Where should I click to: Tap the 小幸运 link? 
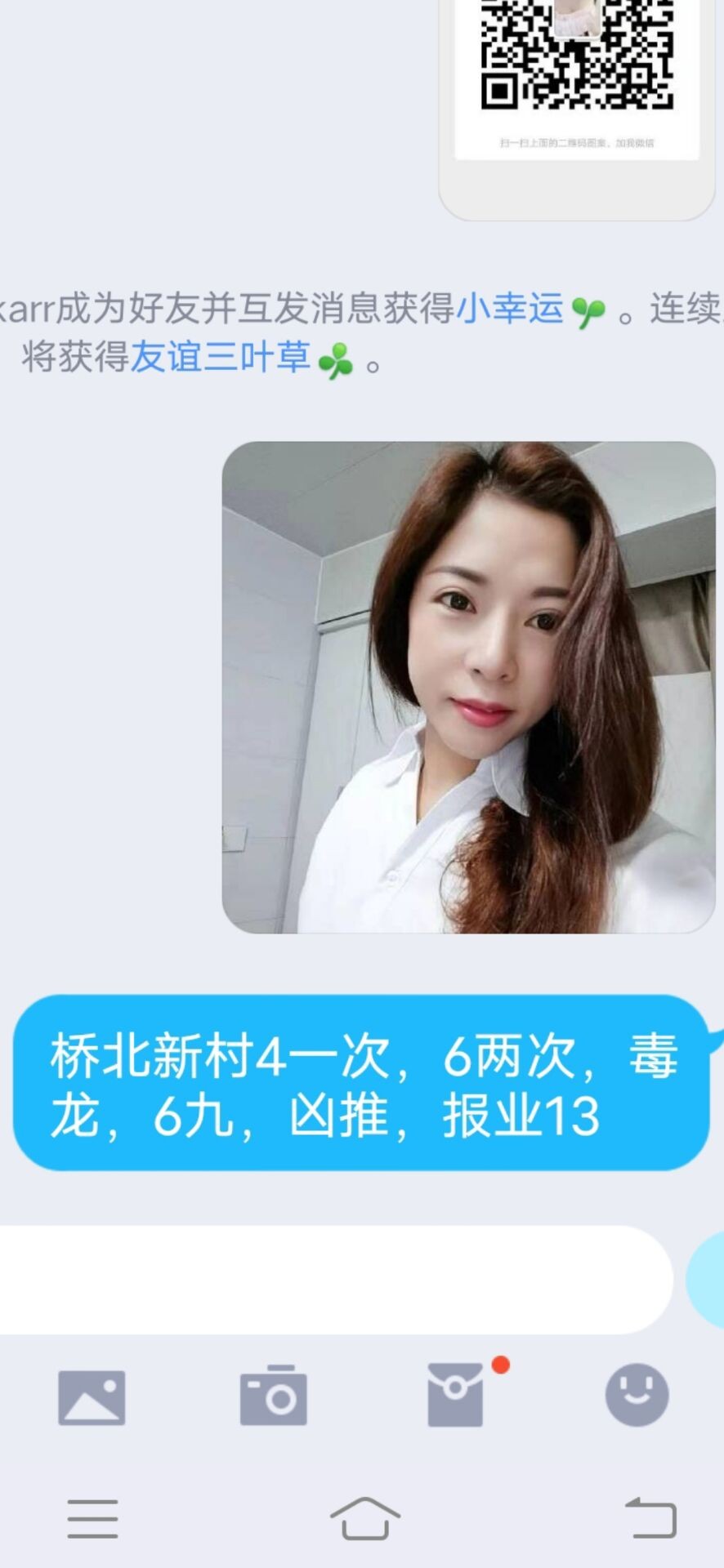(510, 309)
